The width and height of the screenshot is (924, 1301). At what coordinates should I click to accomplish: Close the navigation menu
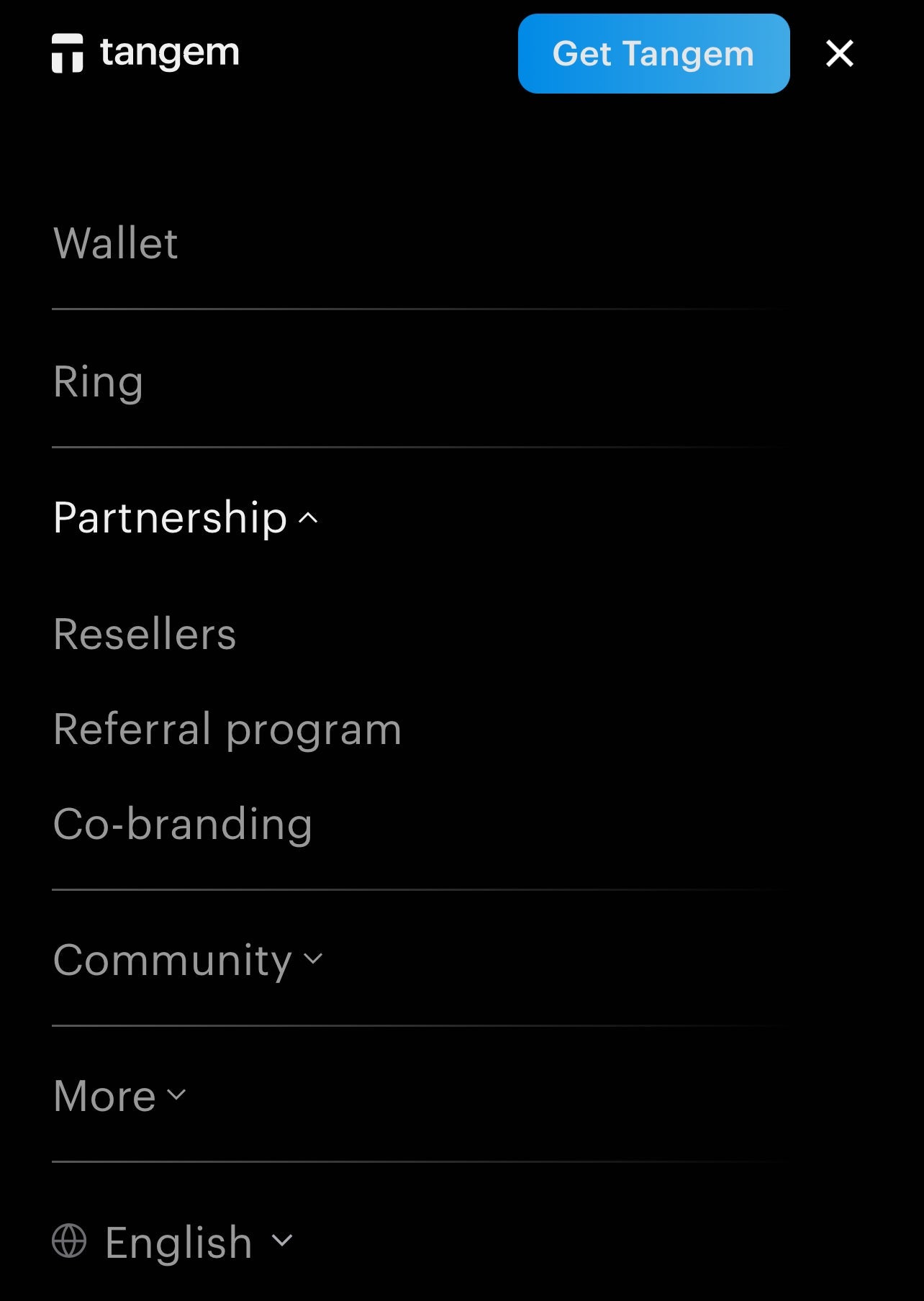[839, 54]
